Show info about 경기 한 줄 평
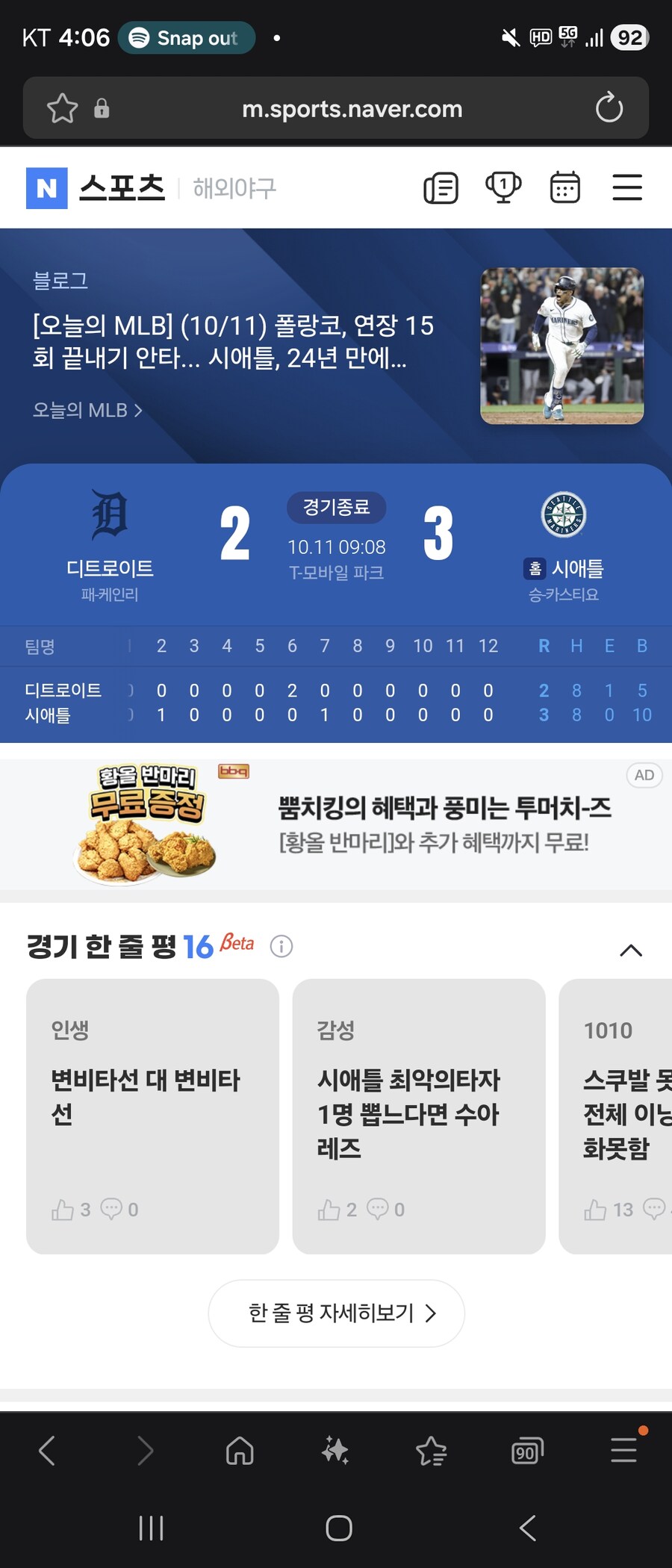Viewport: 672px width, 1568px height. click(281, 946)
